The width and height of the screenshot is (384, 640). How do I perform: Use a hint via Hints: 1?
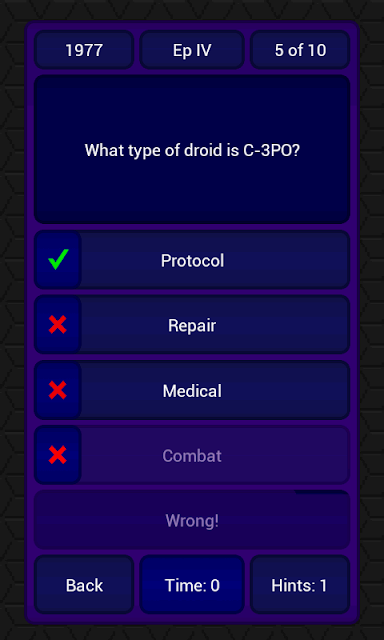coord(300,584)
